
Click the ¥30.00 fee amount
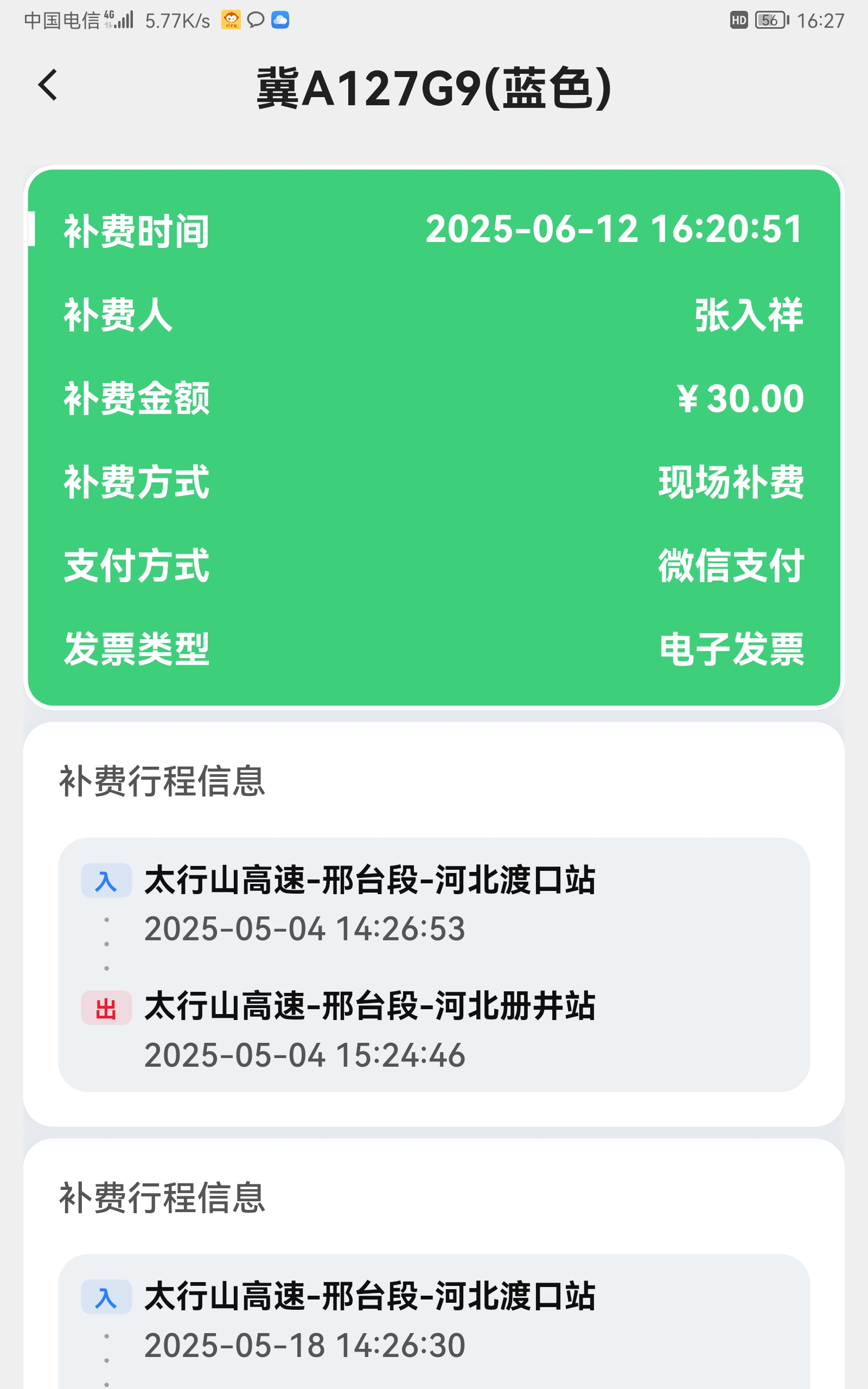coord(741,399)
